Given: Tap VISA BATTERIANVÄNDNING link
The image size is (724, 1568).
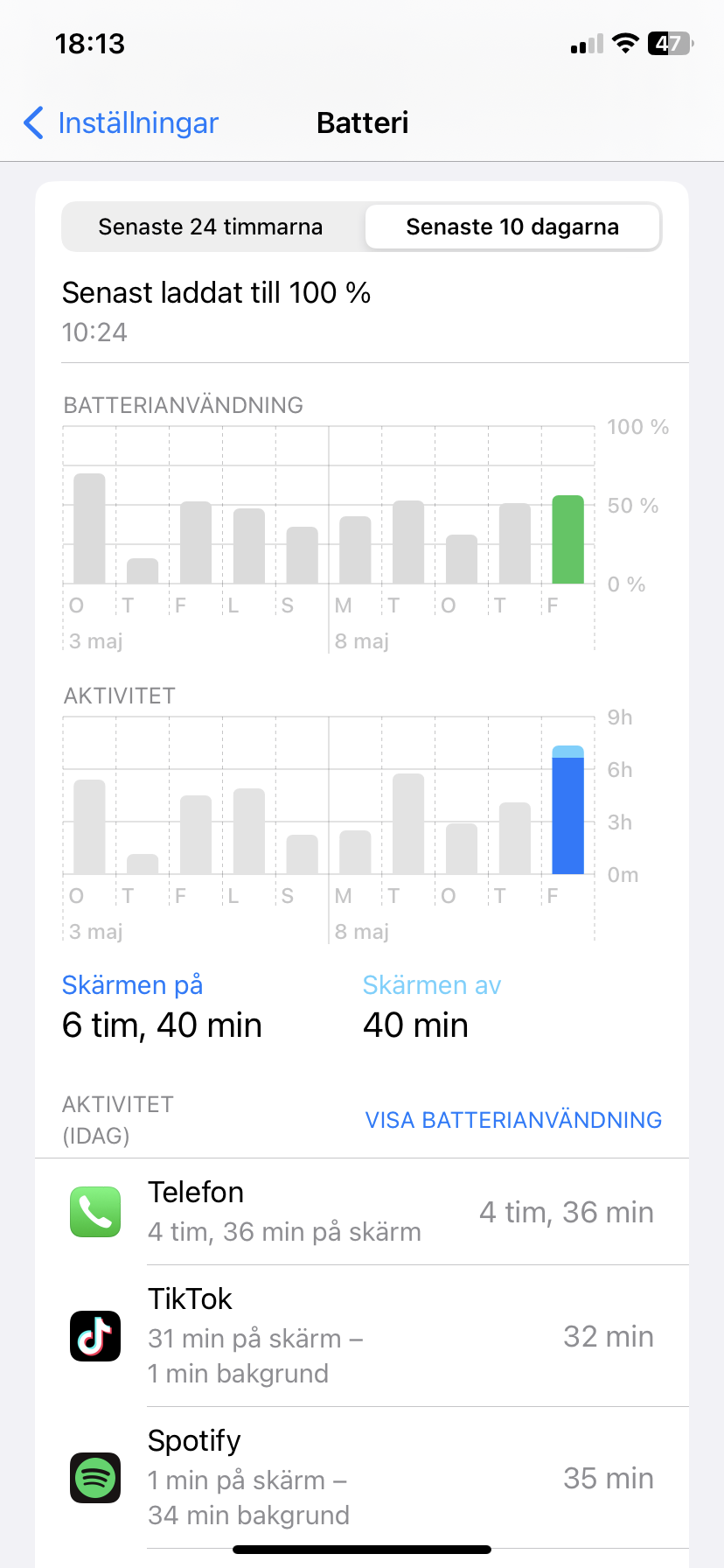Looking at the screenshot, I should pyautogui.click(x=513, y=1120).
